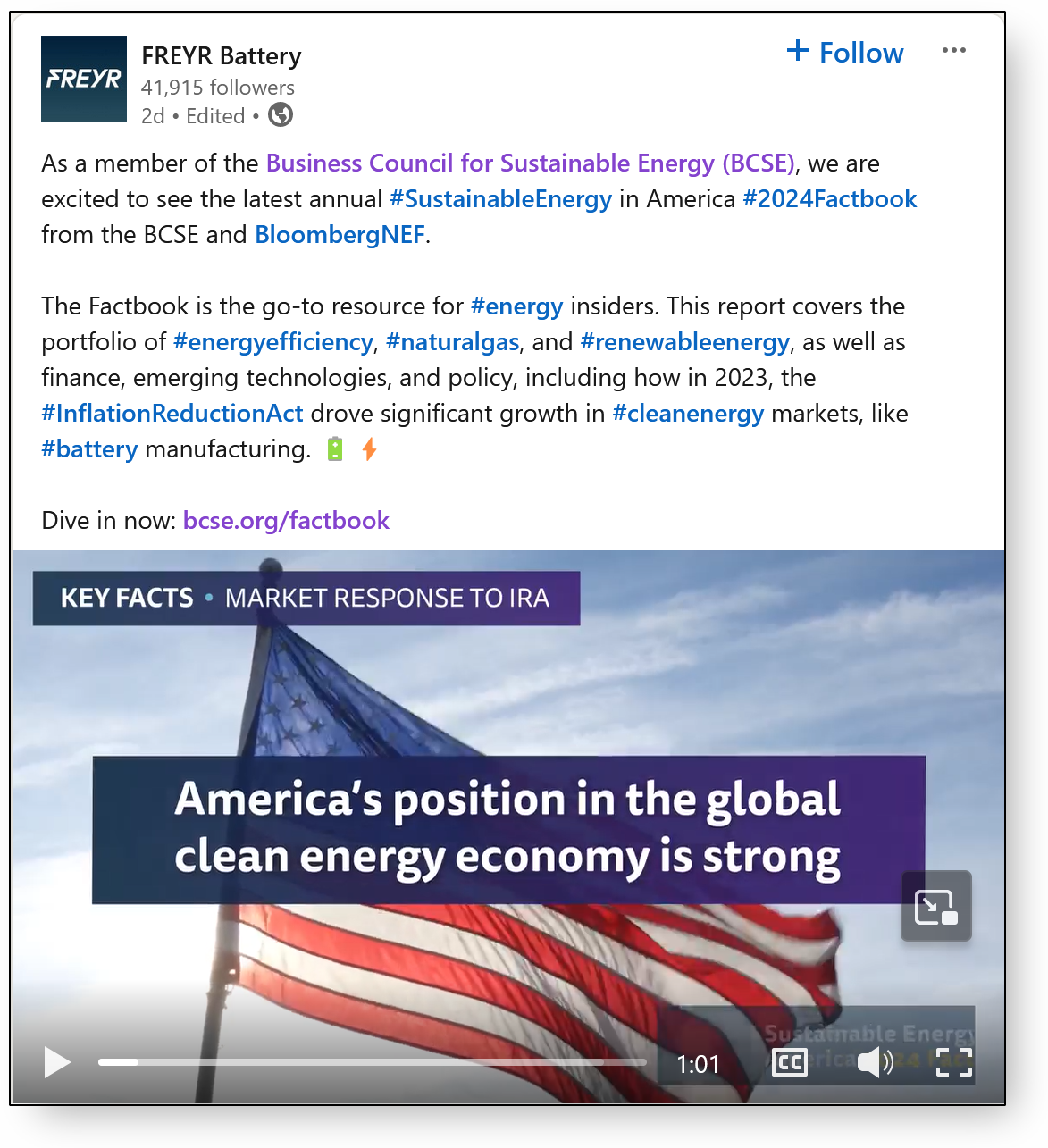This screenshot has width=1048, height=1148.
Task: Click the BloombergNEF mention
Action: [339, 234]
